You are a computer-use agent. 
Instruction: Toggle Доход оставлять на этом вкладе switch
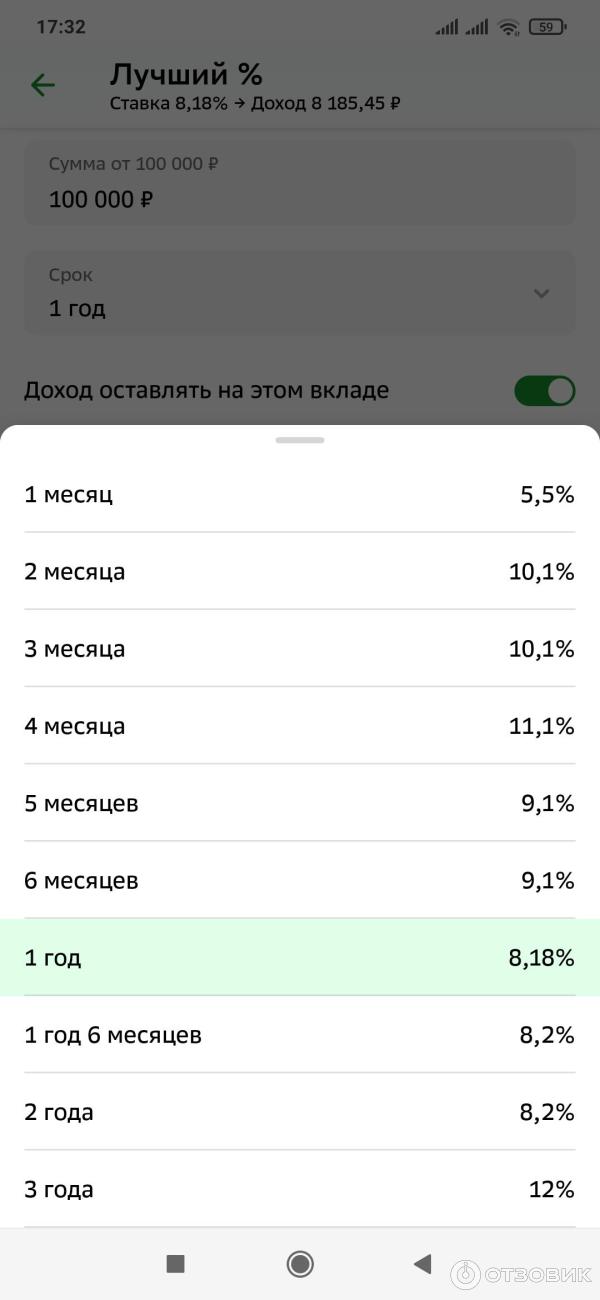545,391
